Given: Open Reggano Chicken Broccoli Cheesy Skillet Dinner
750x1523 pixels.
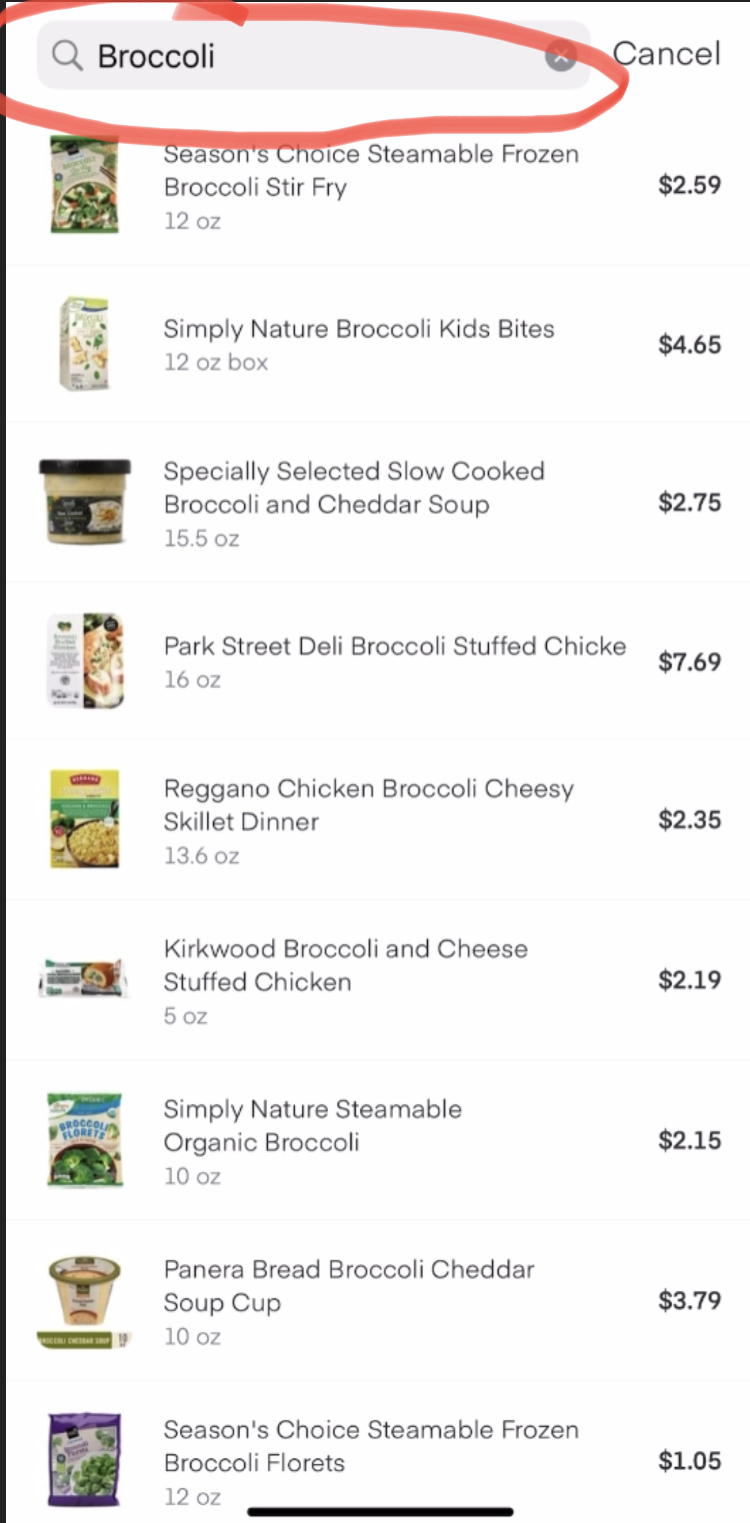Looking at the screenshot, I should 378,820.
